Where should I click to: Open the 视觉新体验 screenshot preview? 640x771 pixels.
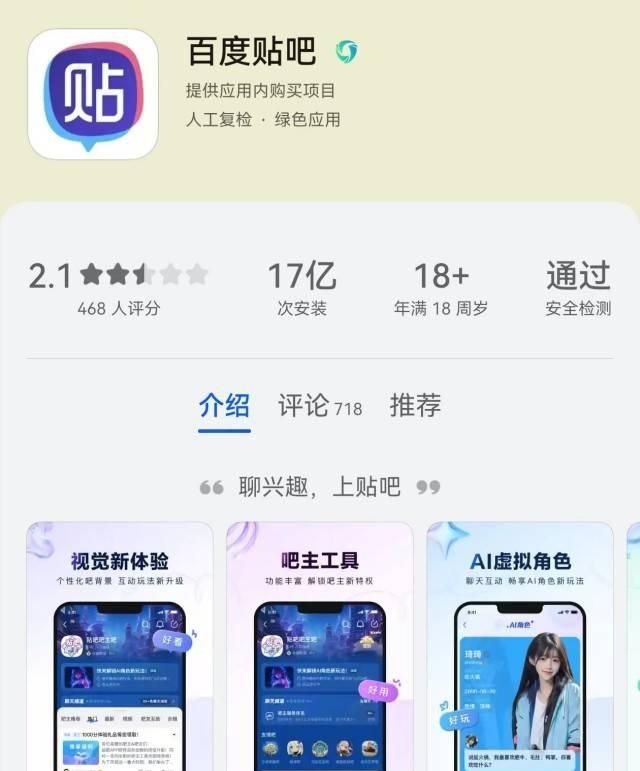point(120,646)
